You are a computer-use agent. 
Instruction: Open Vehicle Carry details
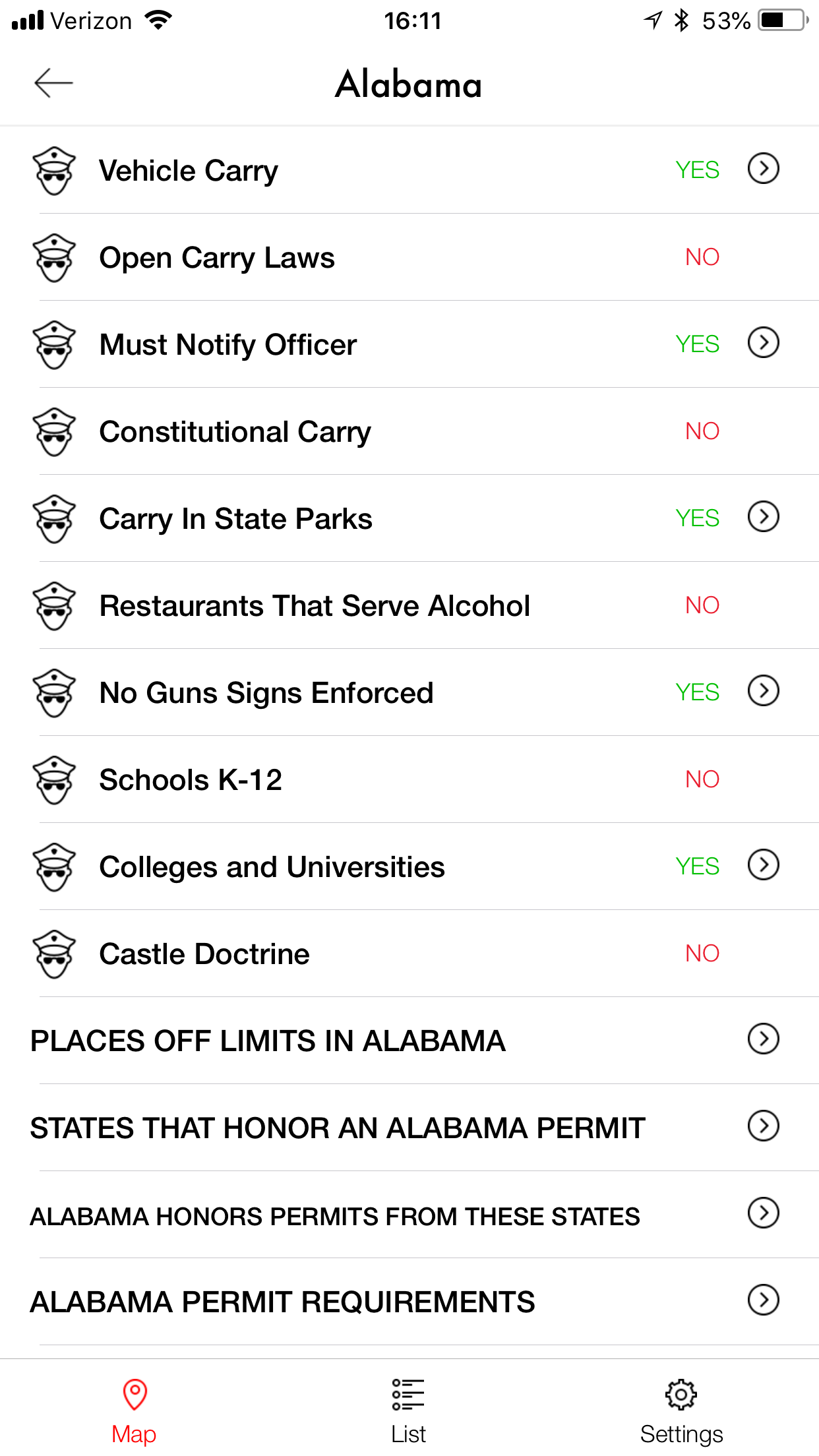point(409,170)
